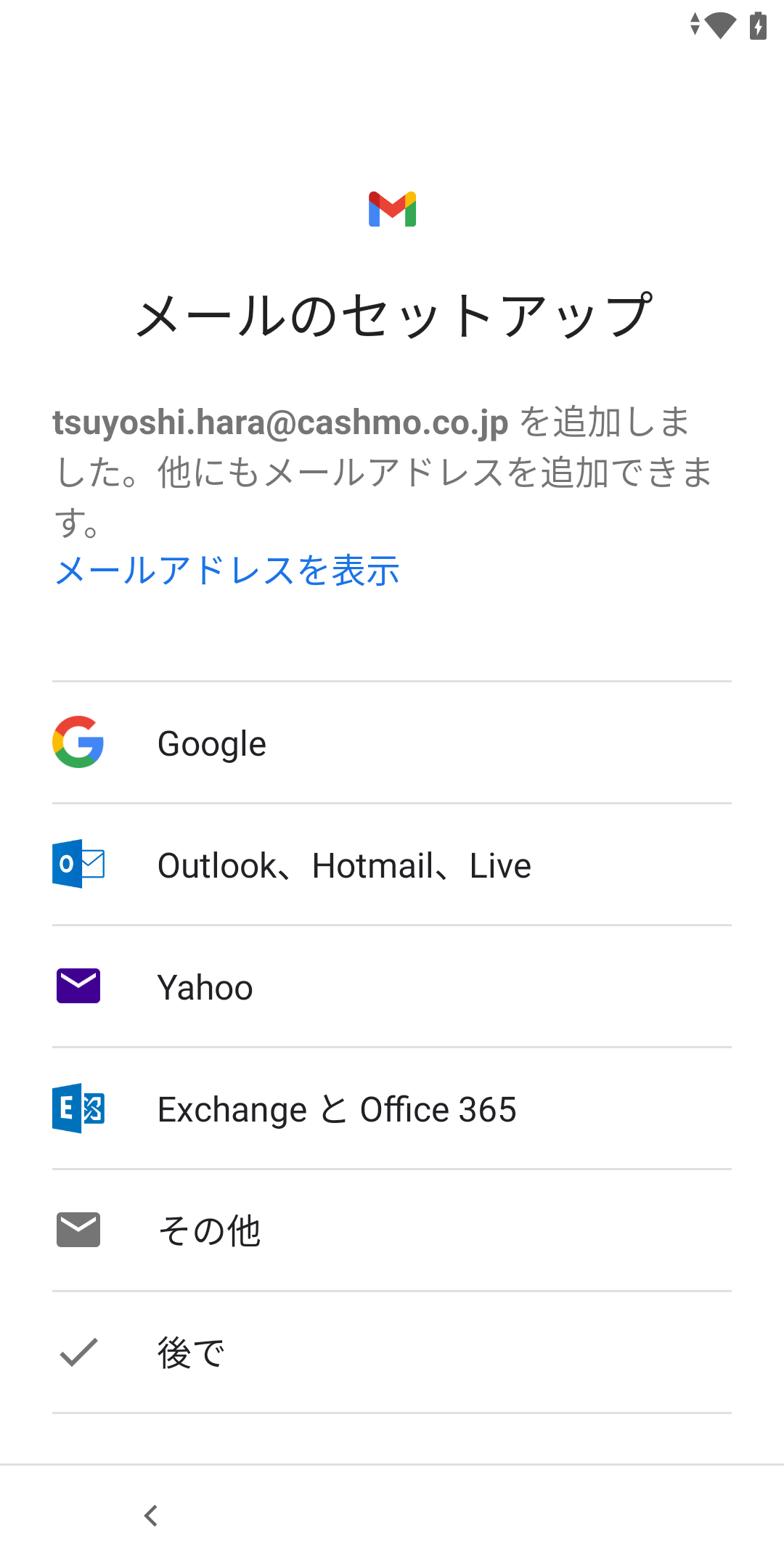784x1568 pixels.
Task: Add a Yahoo mail account
Action: coord(392,987)
